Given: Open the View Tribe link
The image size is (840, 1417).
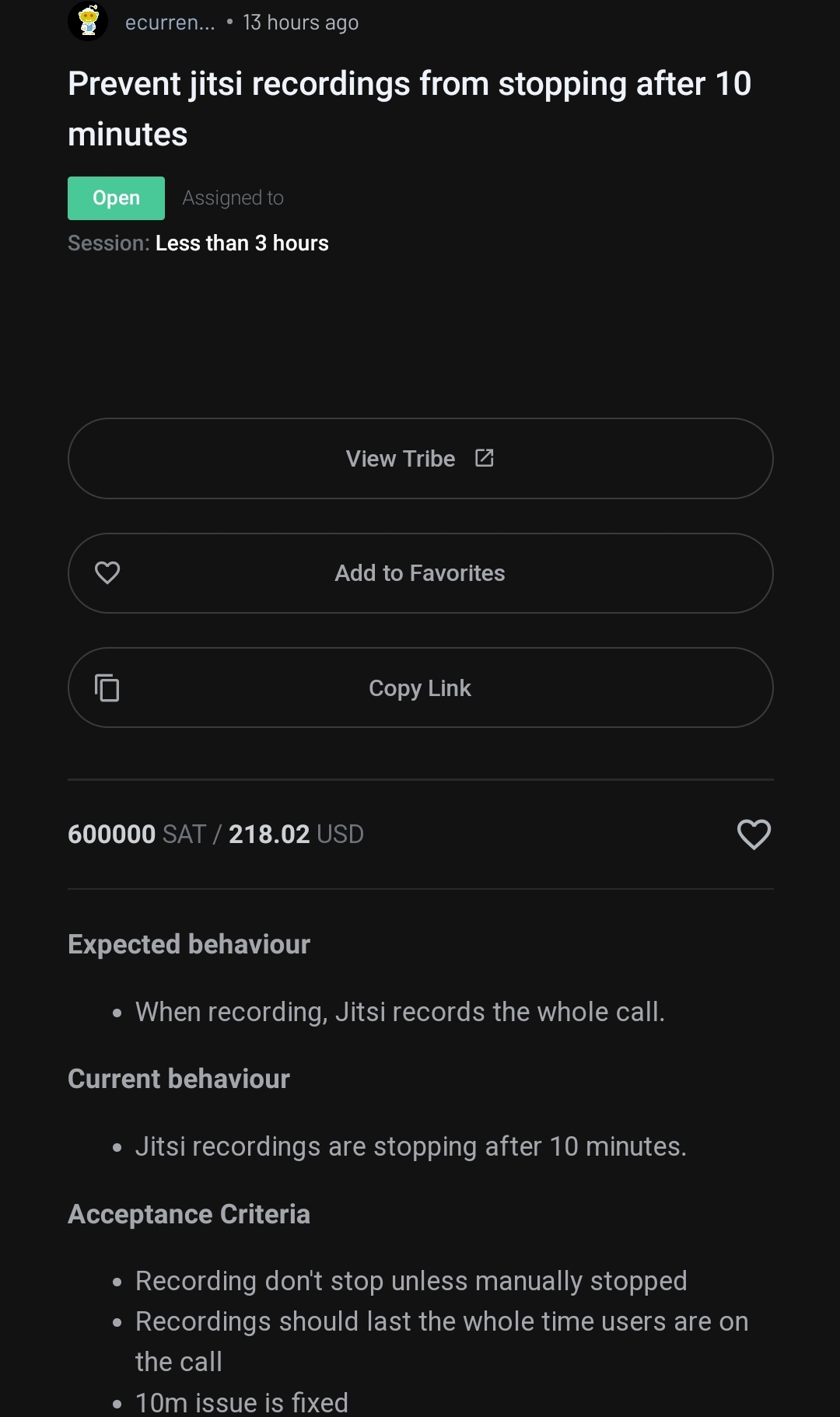Looking at the screenshot, I should [420, 459].
